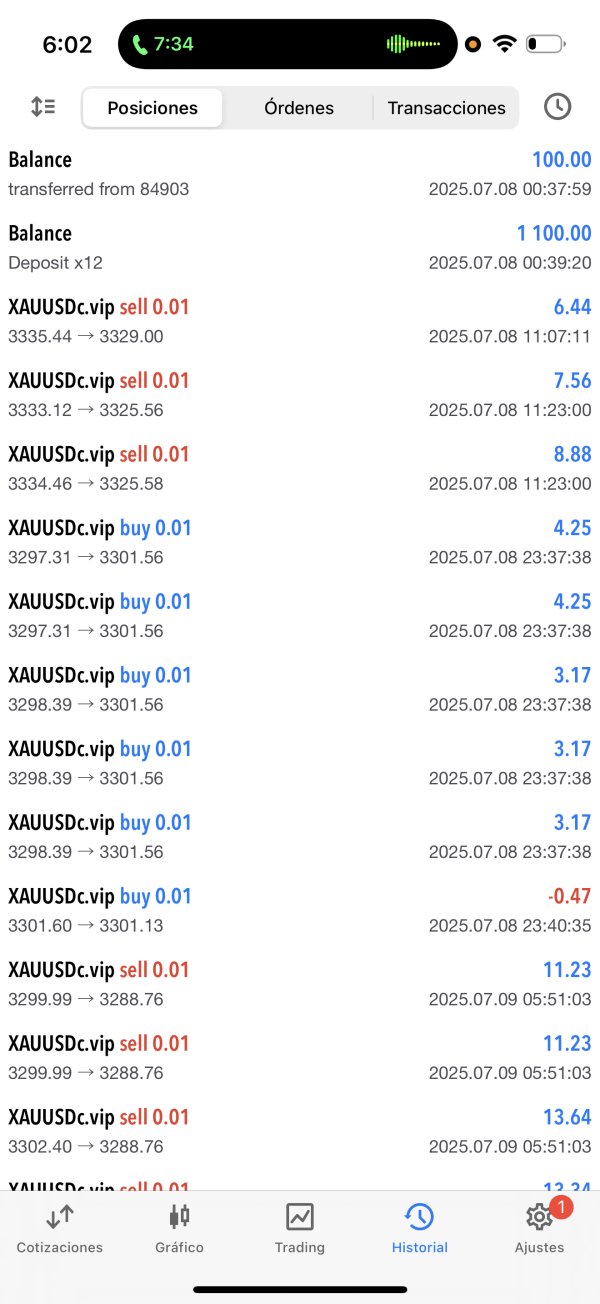Screen dimensions: 600x1304
Task: Open the buy trade with -0.47 loss
Action: coord(299,910)
